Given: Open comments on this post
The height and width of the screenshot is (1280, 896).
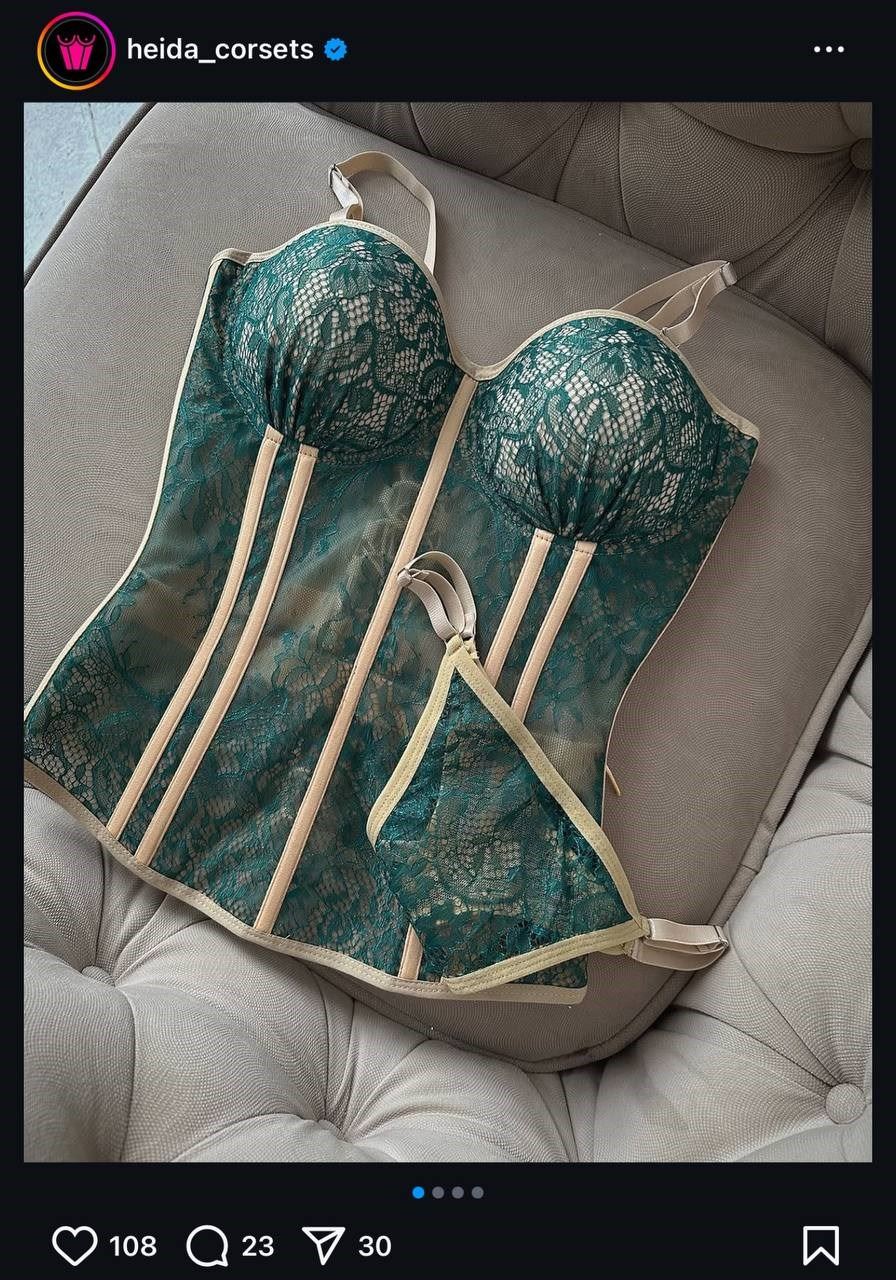Looking at the screenshot, I should point(207,1246).
